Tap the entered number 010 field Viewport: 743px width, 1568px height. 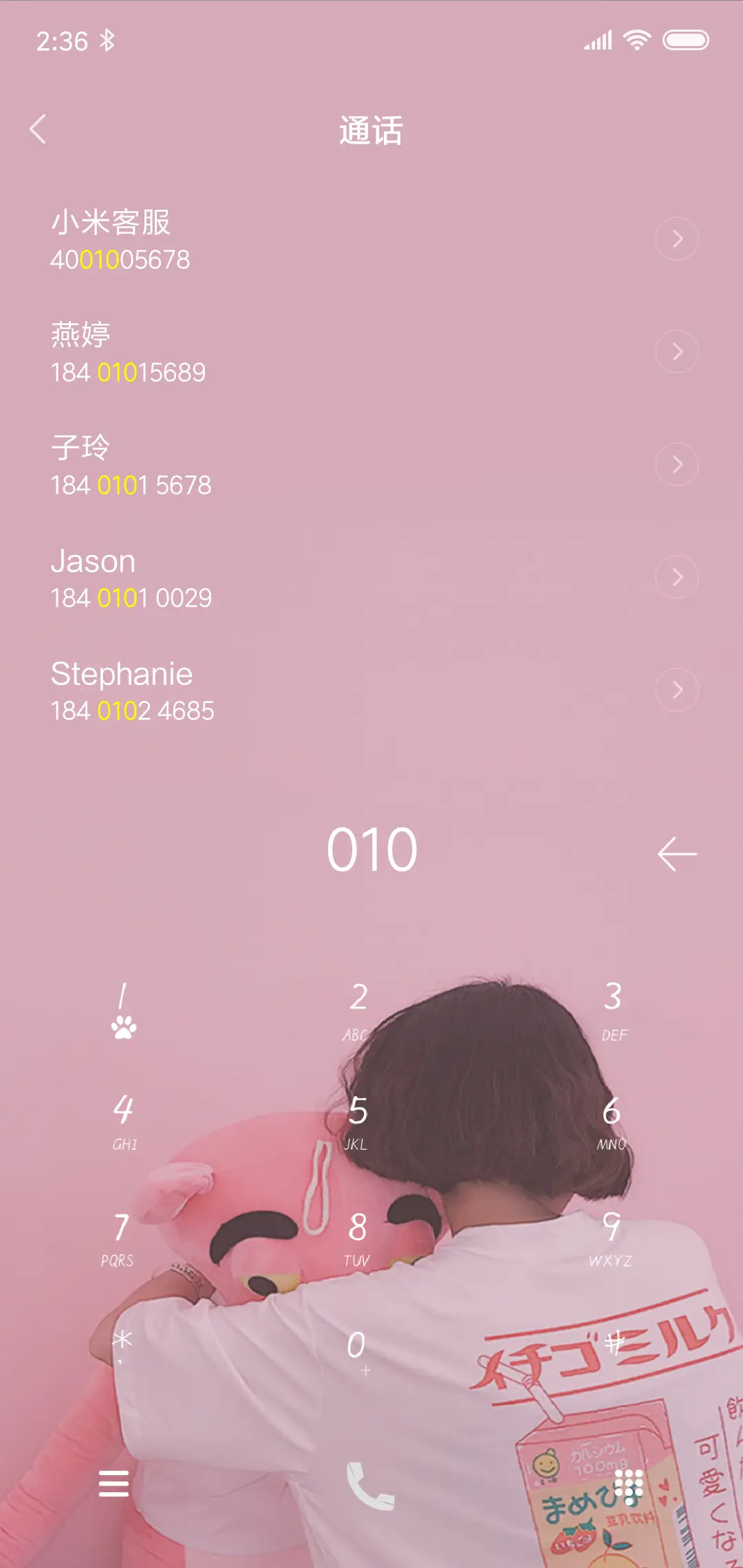click(x=371, y=851)
